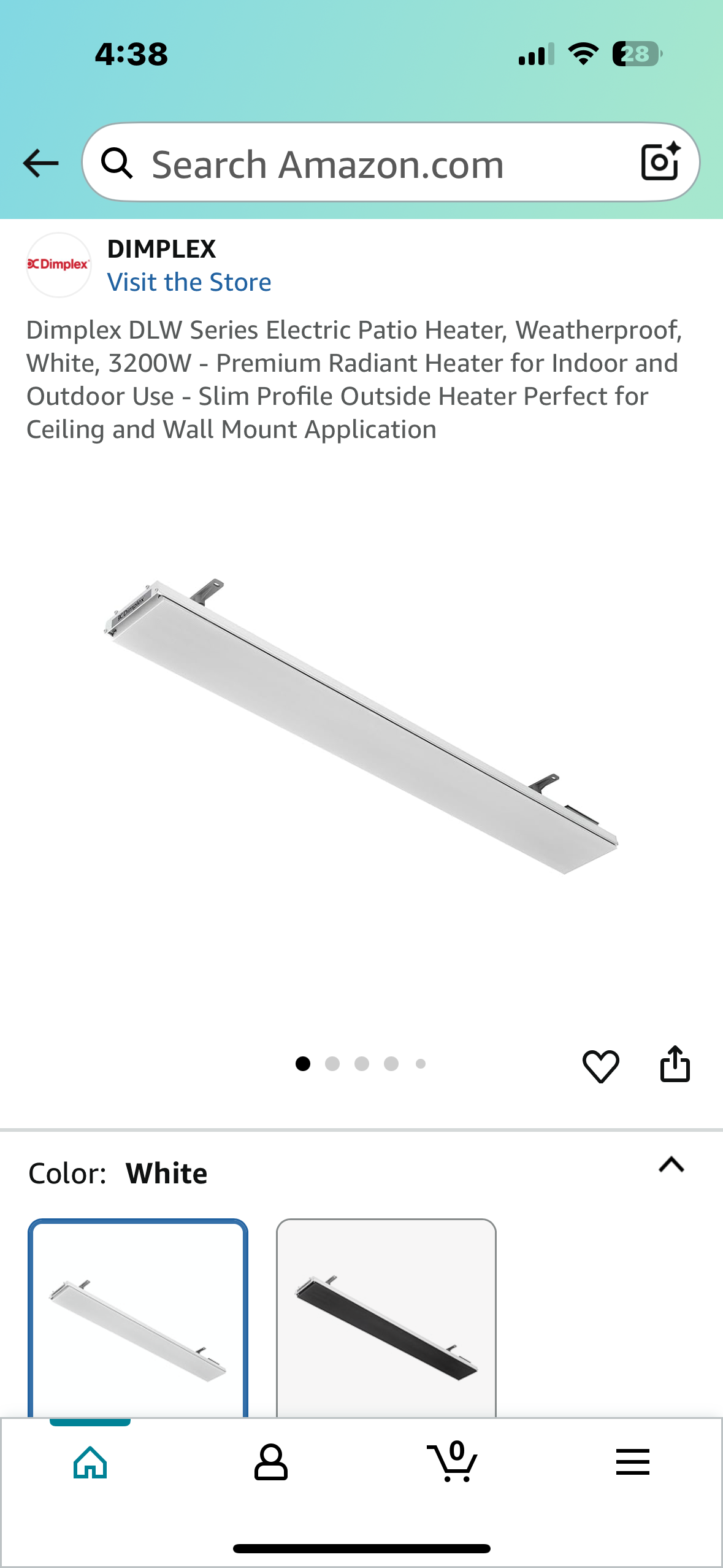Open the hamburger menu tab
This screenshot has height=1568, width=723.
point(632,1462)
